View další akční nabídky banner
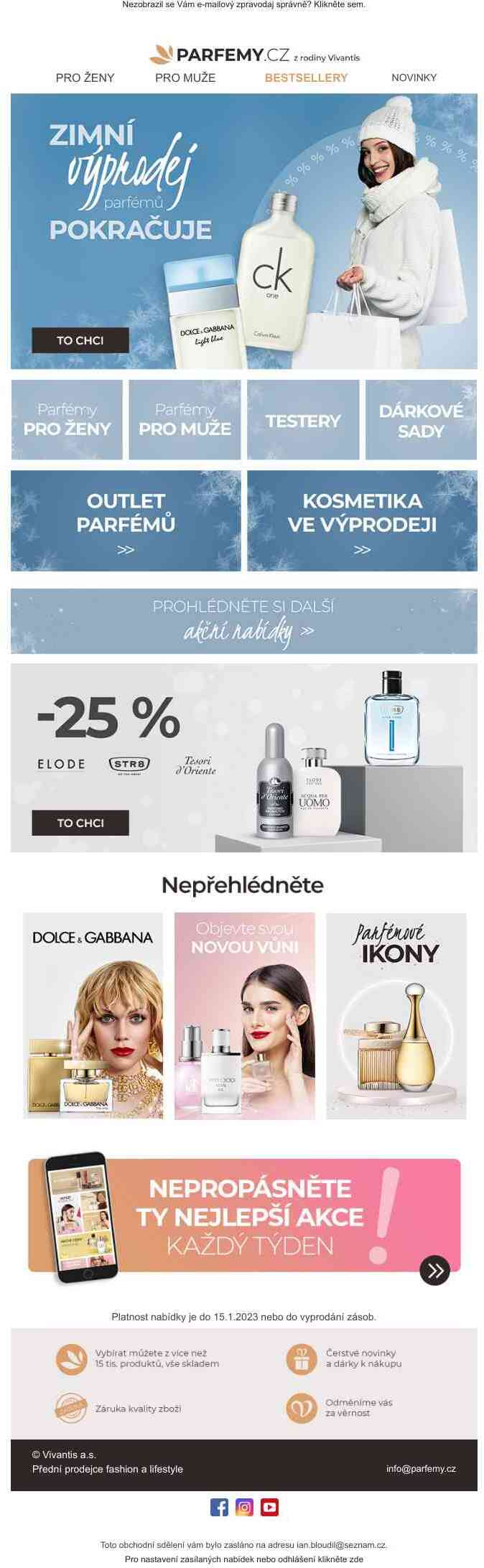This screenshot has width=484, height=1568. pyautogui.click(x=243, y=621)
